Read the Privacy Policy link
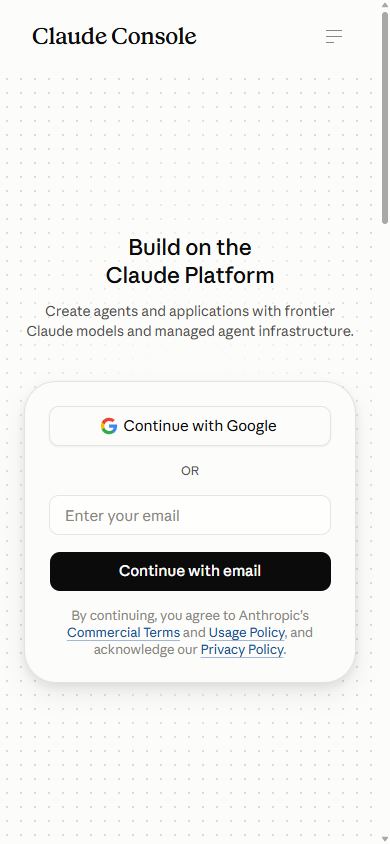390x844 pixels. coord(242,650)
